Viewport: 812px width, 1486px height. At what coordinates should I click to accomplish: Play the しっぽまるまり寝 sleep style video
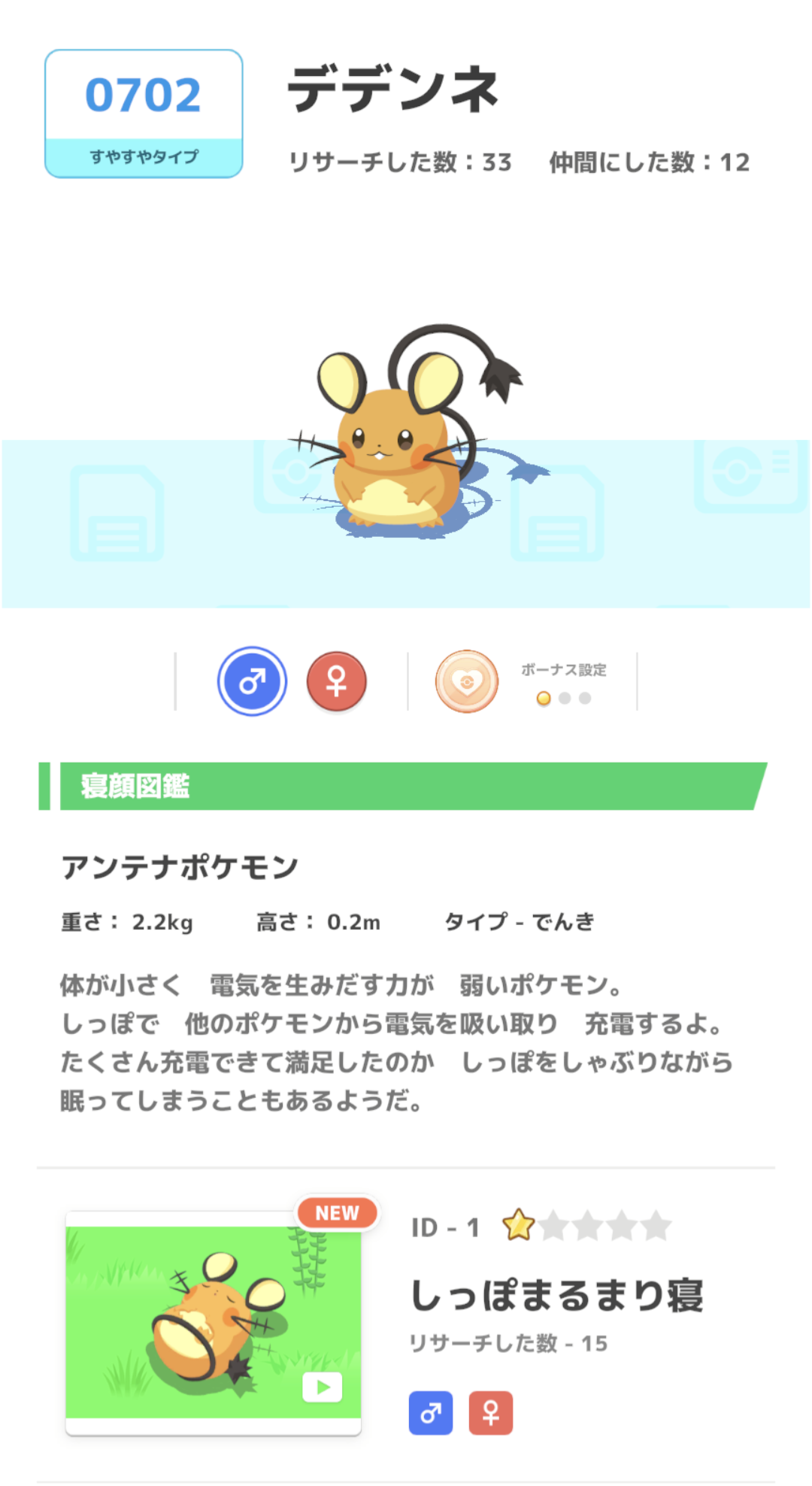pos(323,1387)
